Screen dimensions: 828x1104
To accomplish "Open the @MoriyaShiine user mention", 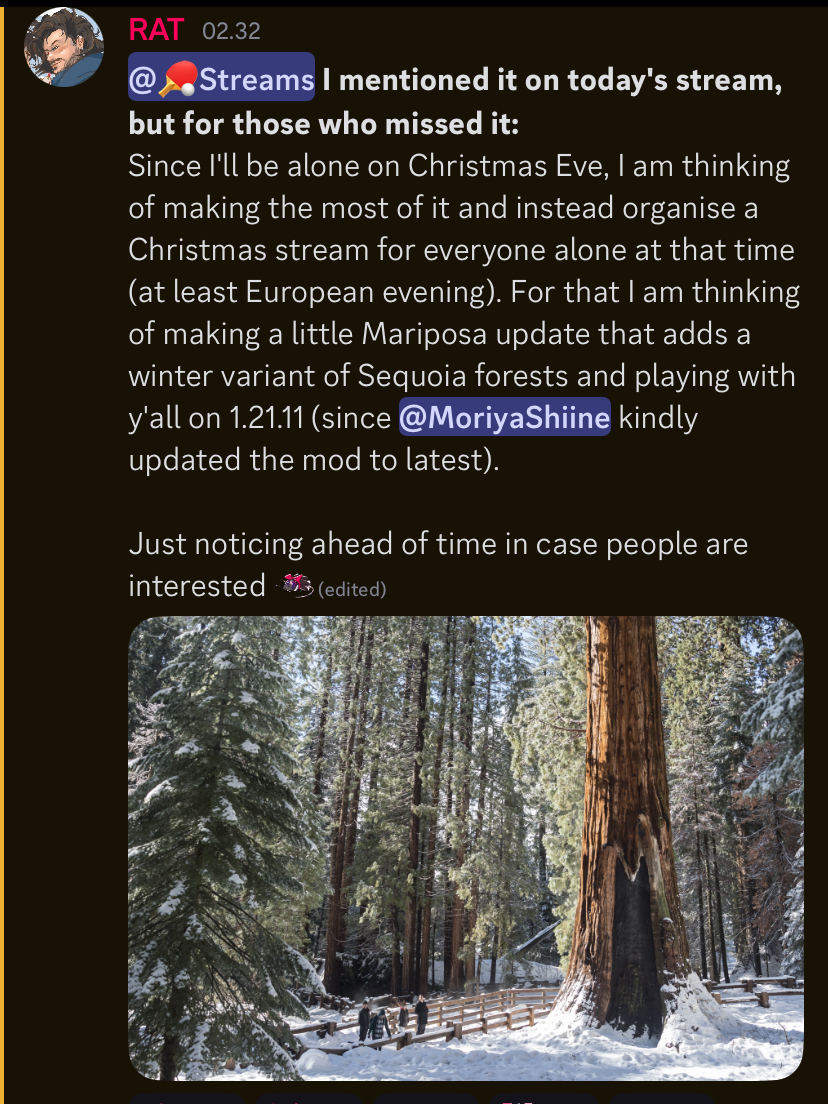I will [504, 417].
